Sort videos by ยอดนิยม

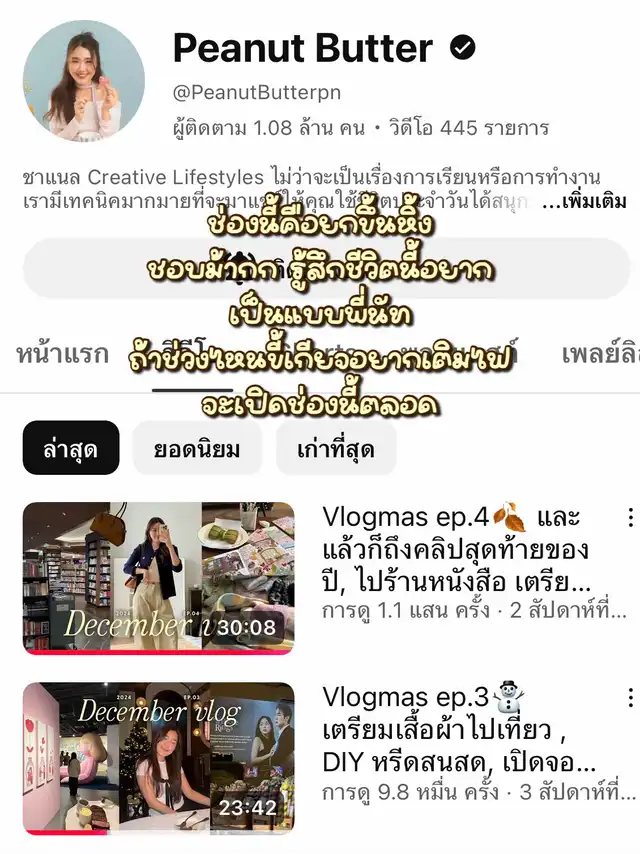[x=197, y=448]
